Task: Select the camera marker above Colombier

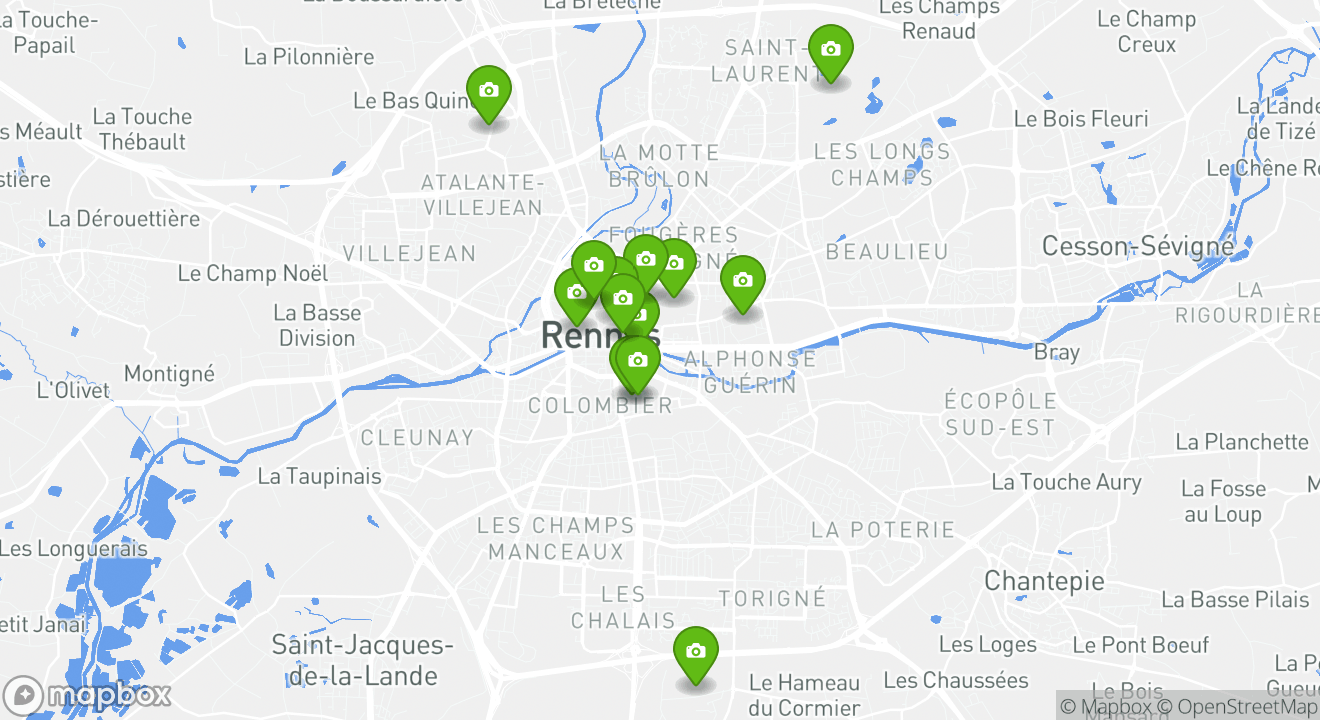Action: (x=638, y=362)
